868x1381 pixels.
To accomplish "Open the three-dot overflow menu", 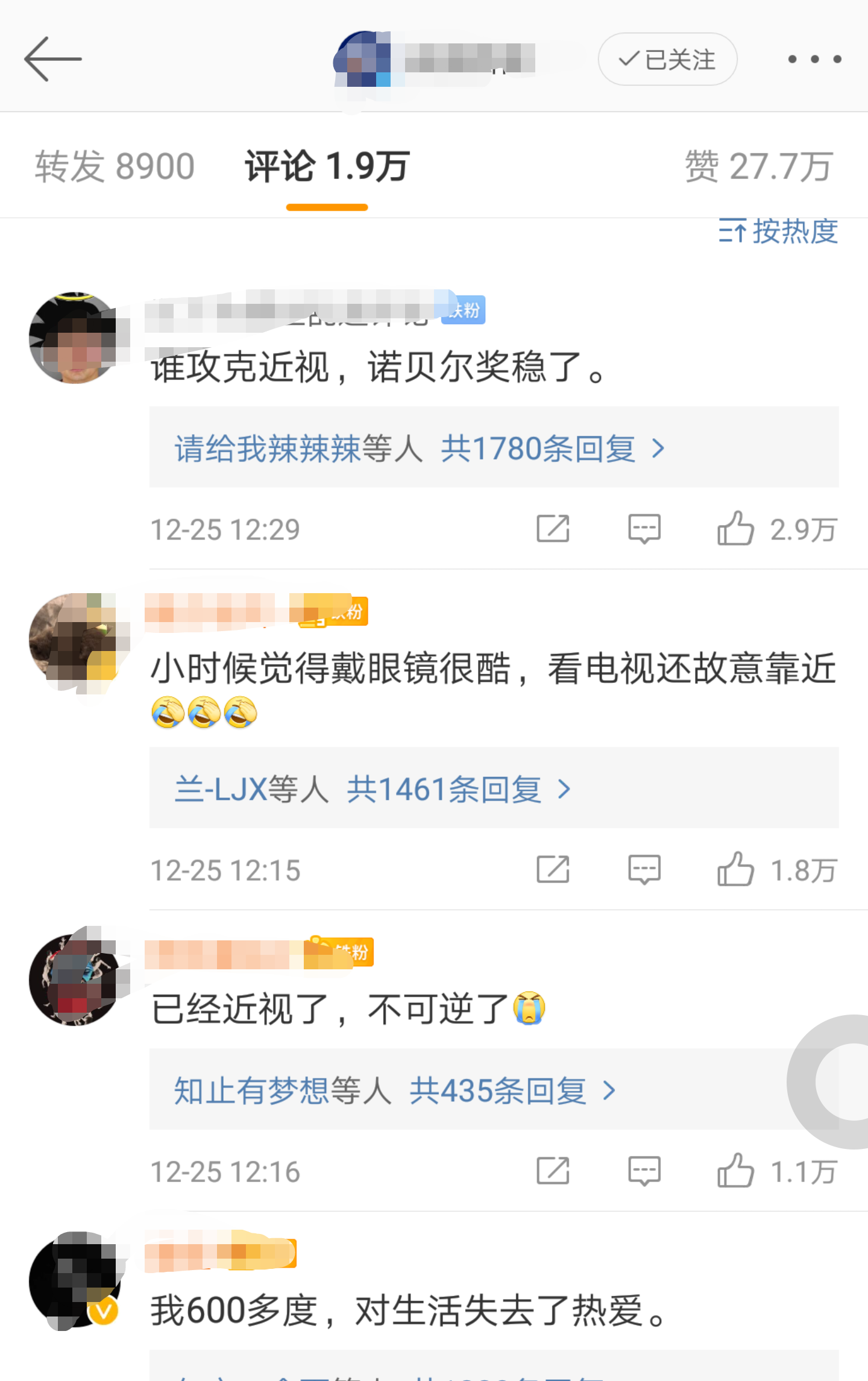I will [814, 59].
